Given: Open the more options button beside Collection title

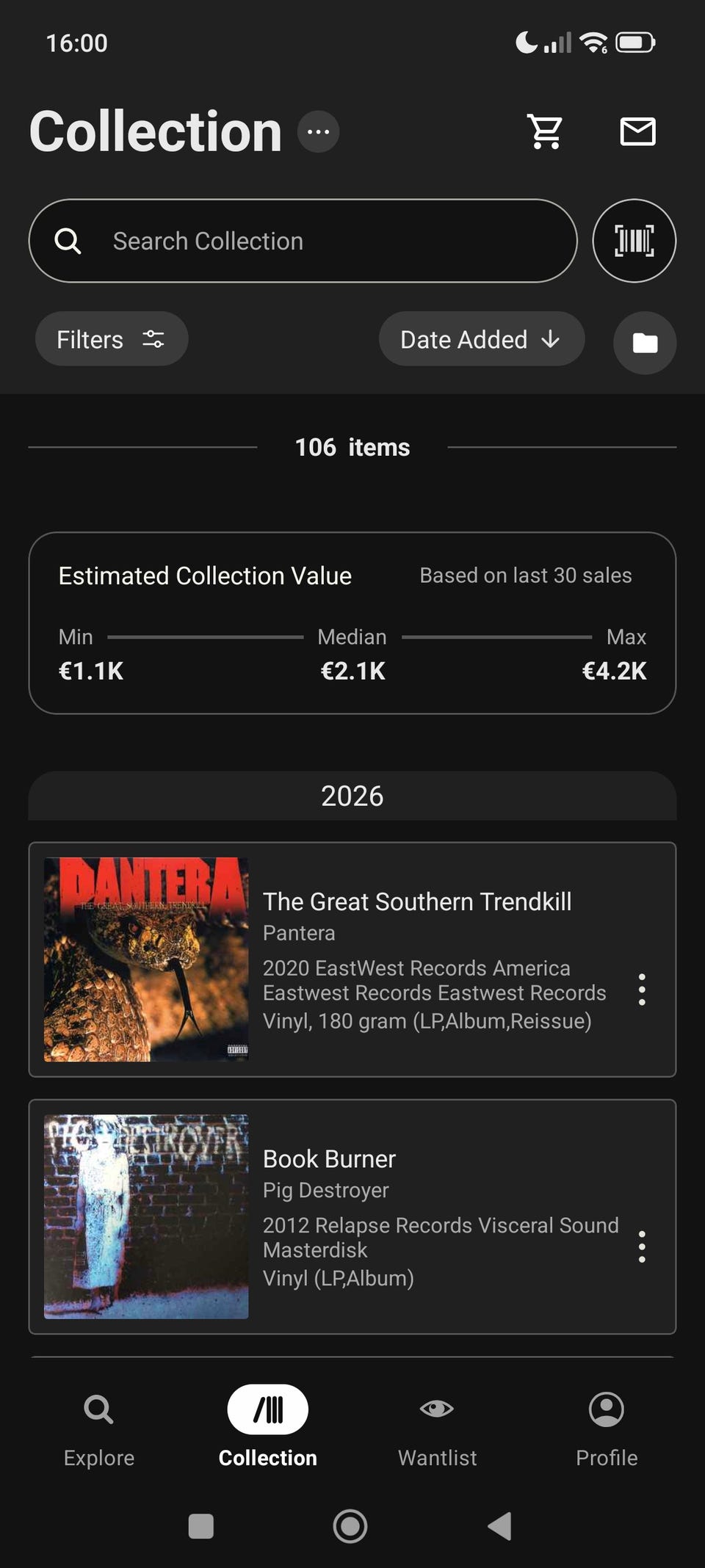Looking at the screenshot, I should point(318,132).
